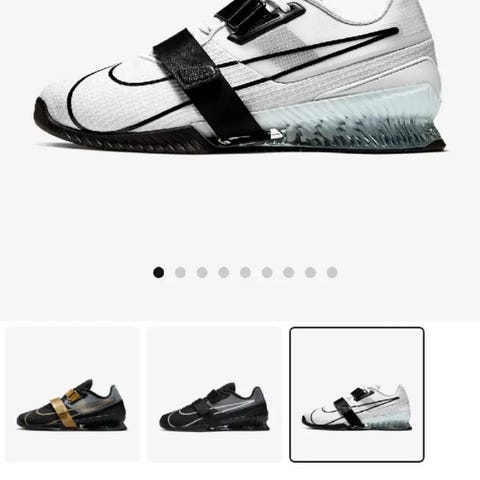Jump to the last image indicator dot
This screenshot has width=480, height=480.
[332, 272]
